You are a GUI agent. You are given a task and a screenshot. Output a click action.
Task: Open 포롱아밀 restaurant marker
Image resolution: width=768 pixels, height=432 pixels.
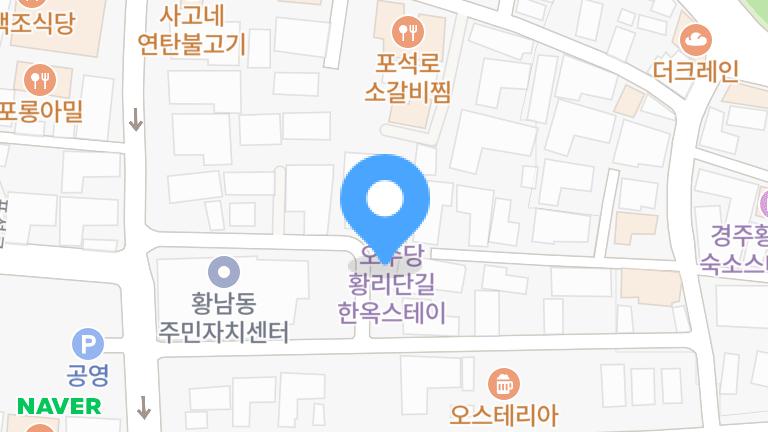point(38,78)
